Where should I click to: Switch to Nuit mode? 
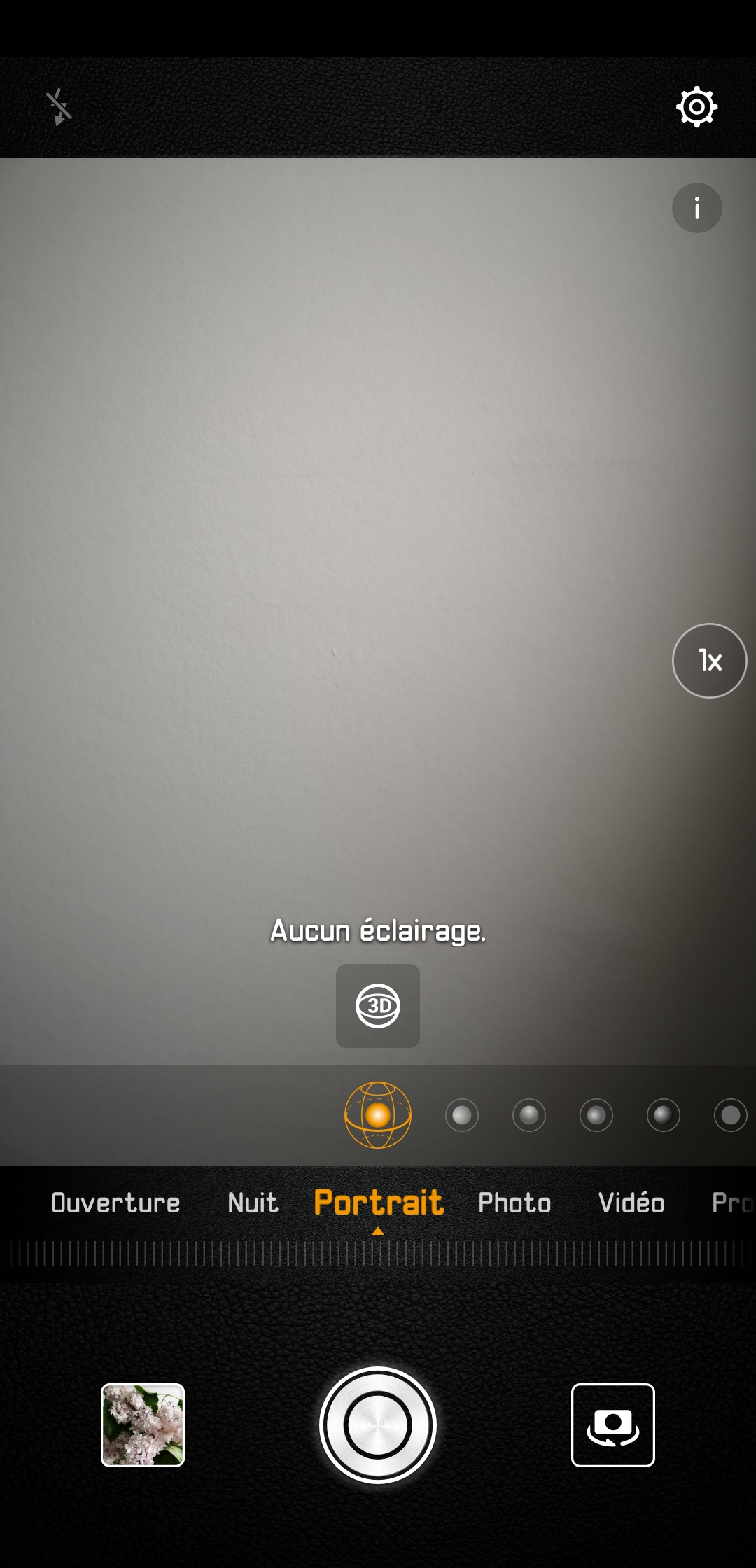click(x=253, y=1203)
